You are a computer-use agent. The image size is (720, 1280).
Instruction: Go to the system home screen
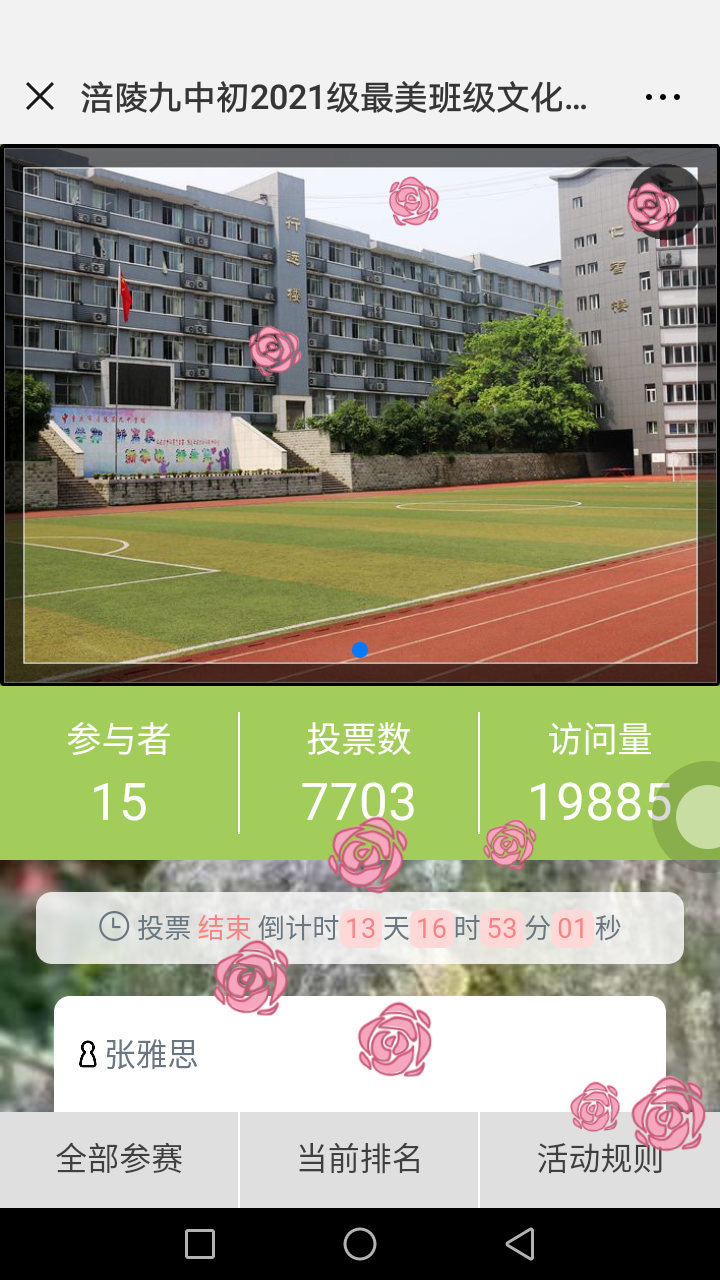pos(360,1244)
